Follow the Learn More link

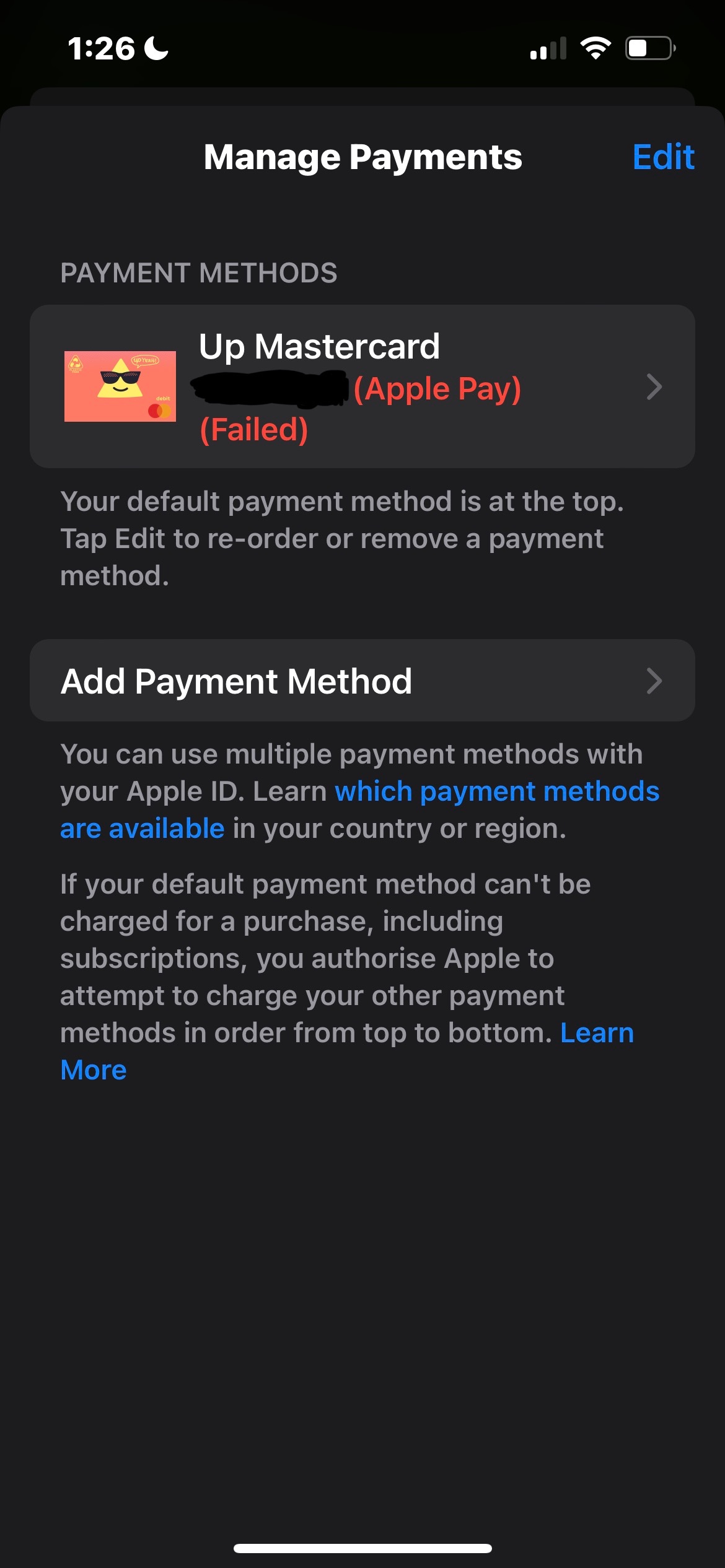596,1033
